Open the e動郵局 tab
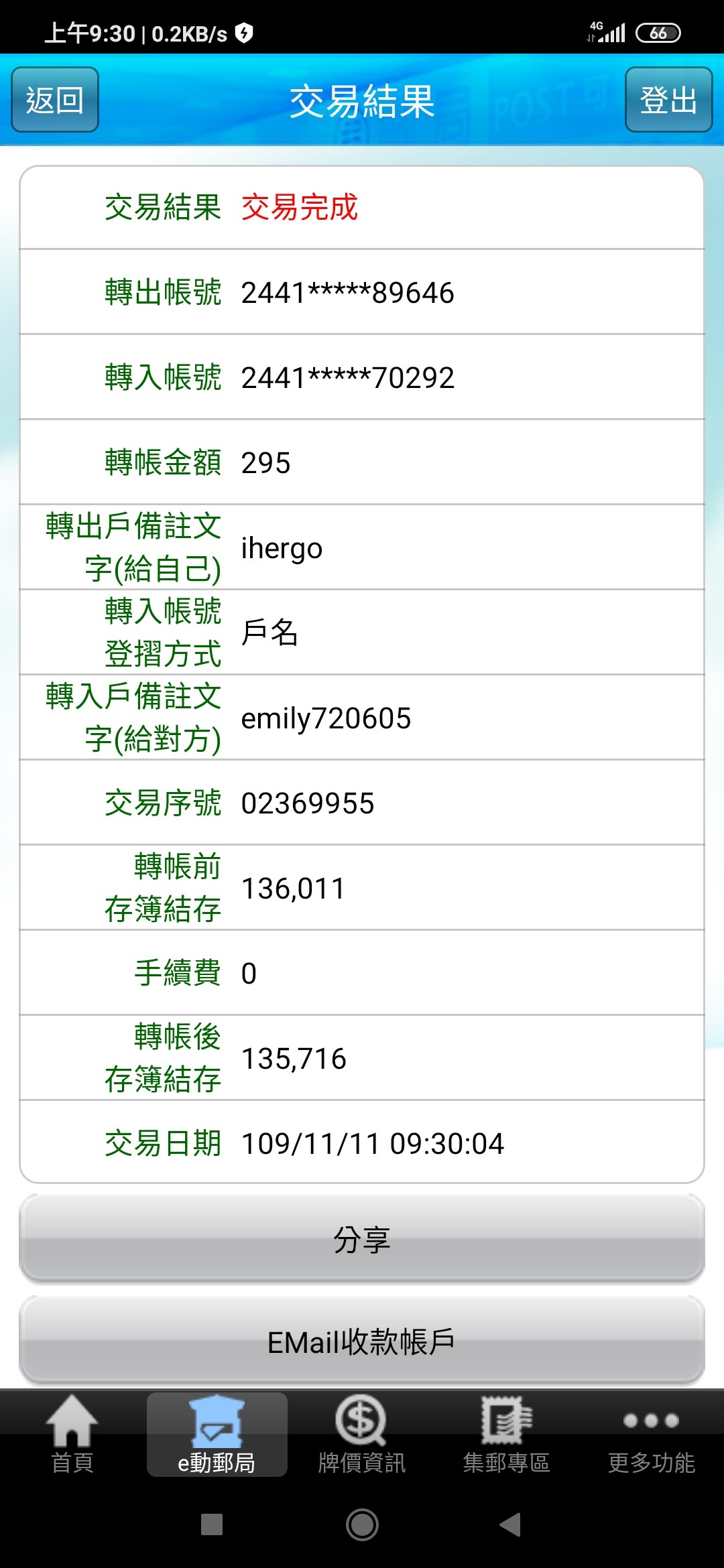The image size is (724, 1568). 217,1434
